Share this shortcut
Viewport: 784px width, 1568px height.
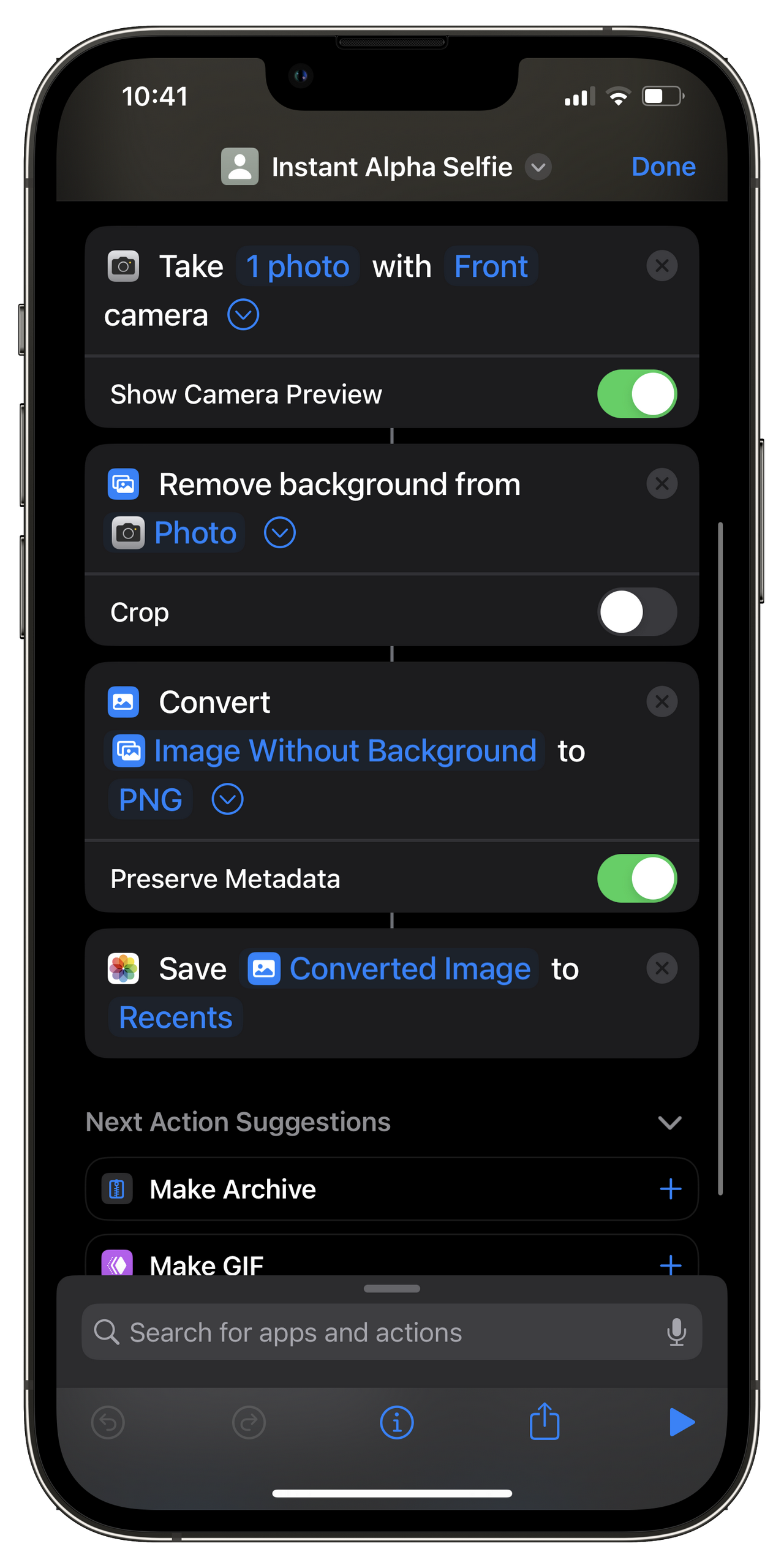544,1422
